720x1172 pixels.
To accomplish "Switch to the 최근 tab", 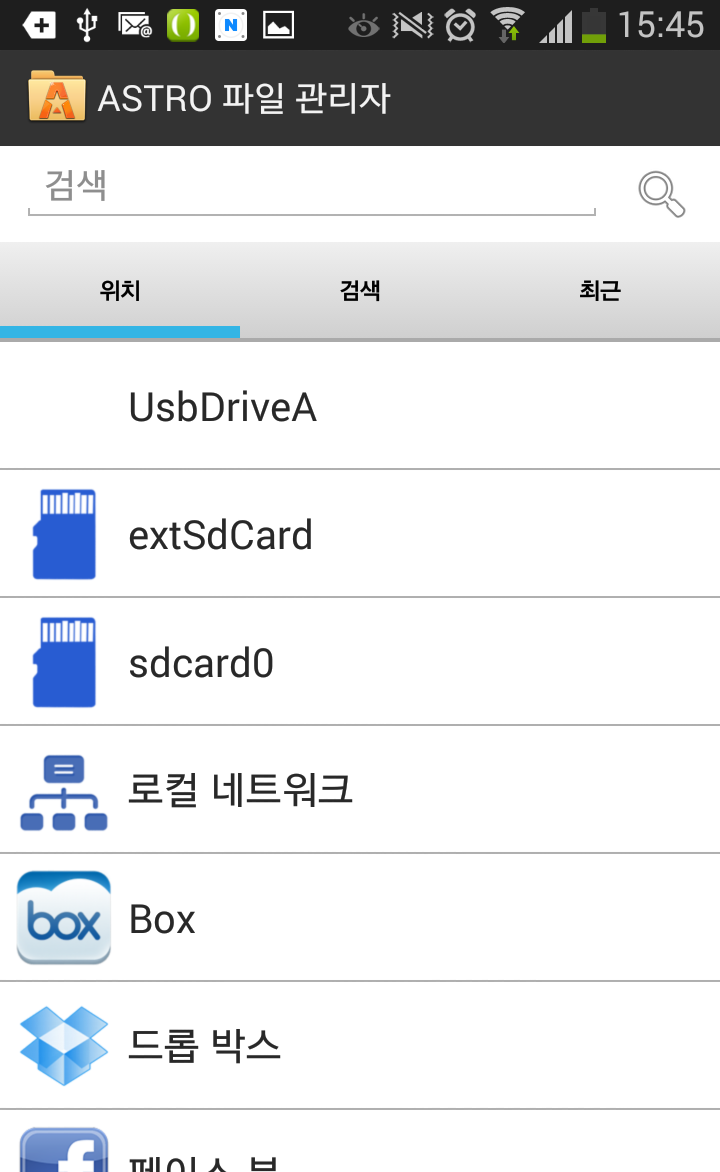I will click(600, 290).
